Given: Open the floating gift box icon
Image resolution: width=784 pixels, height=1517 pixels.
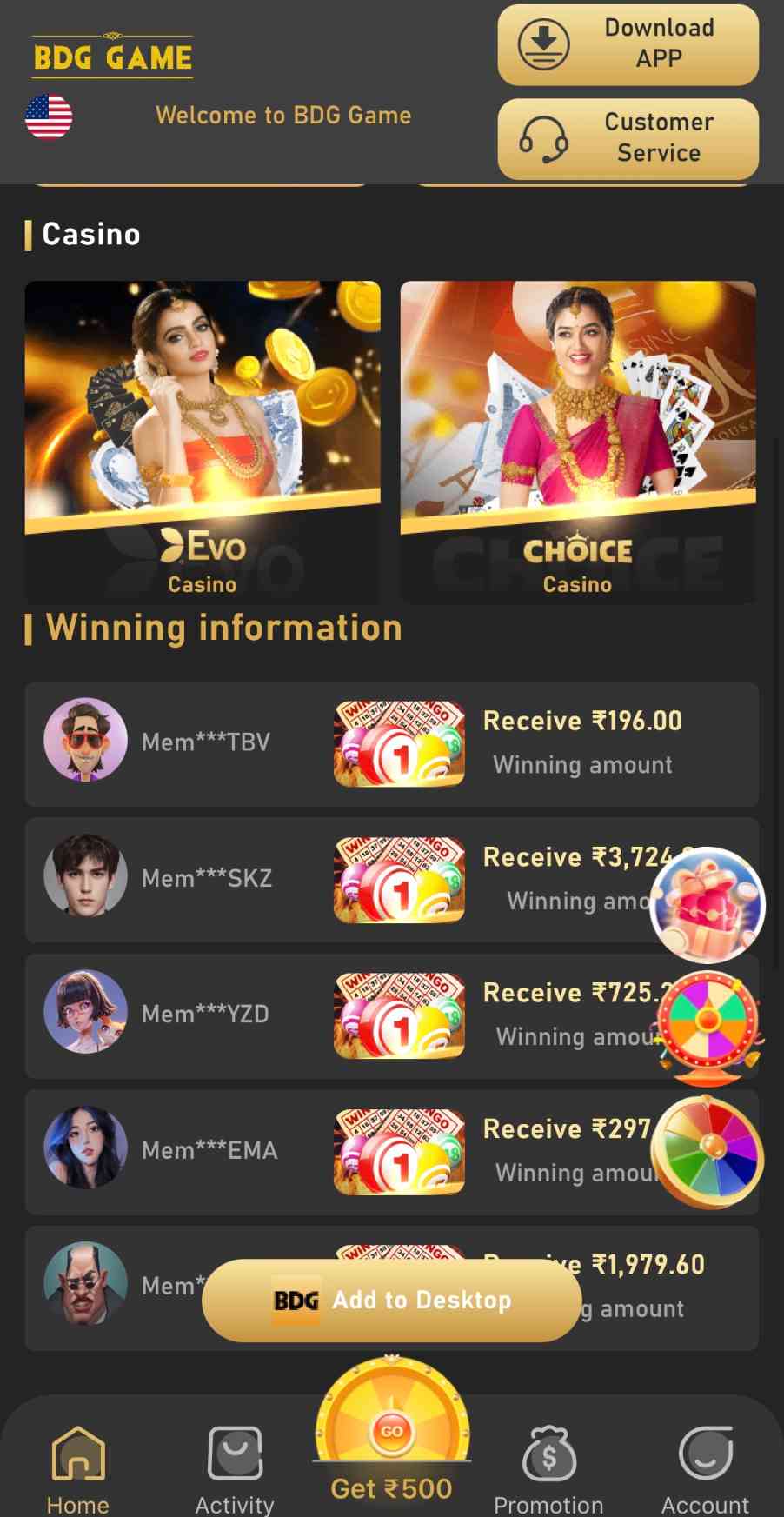Looking at the screenshot, I should [x=708, y=905].
